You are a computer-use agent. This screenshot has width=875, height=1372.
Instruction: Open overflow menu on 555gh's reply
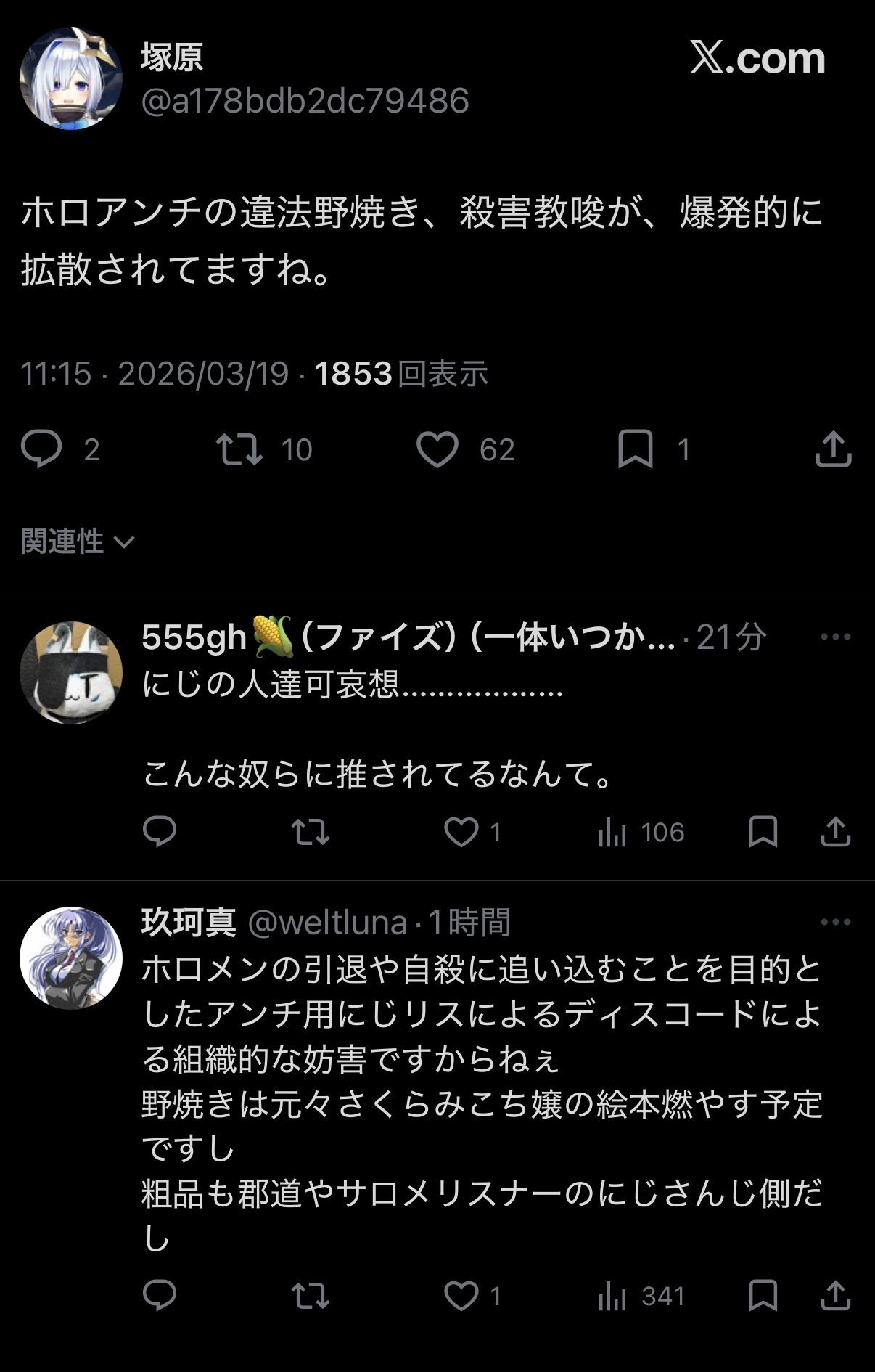[835, 637]
